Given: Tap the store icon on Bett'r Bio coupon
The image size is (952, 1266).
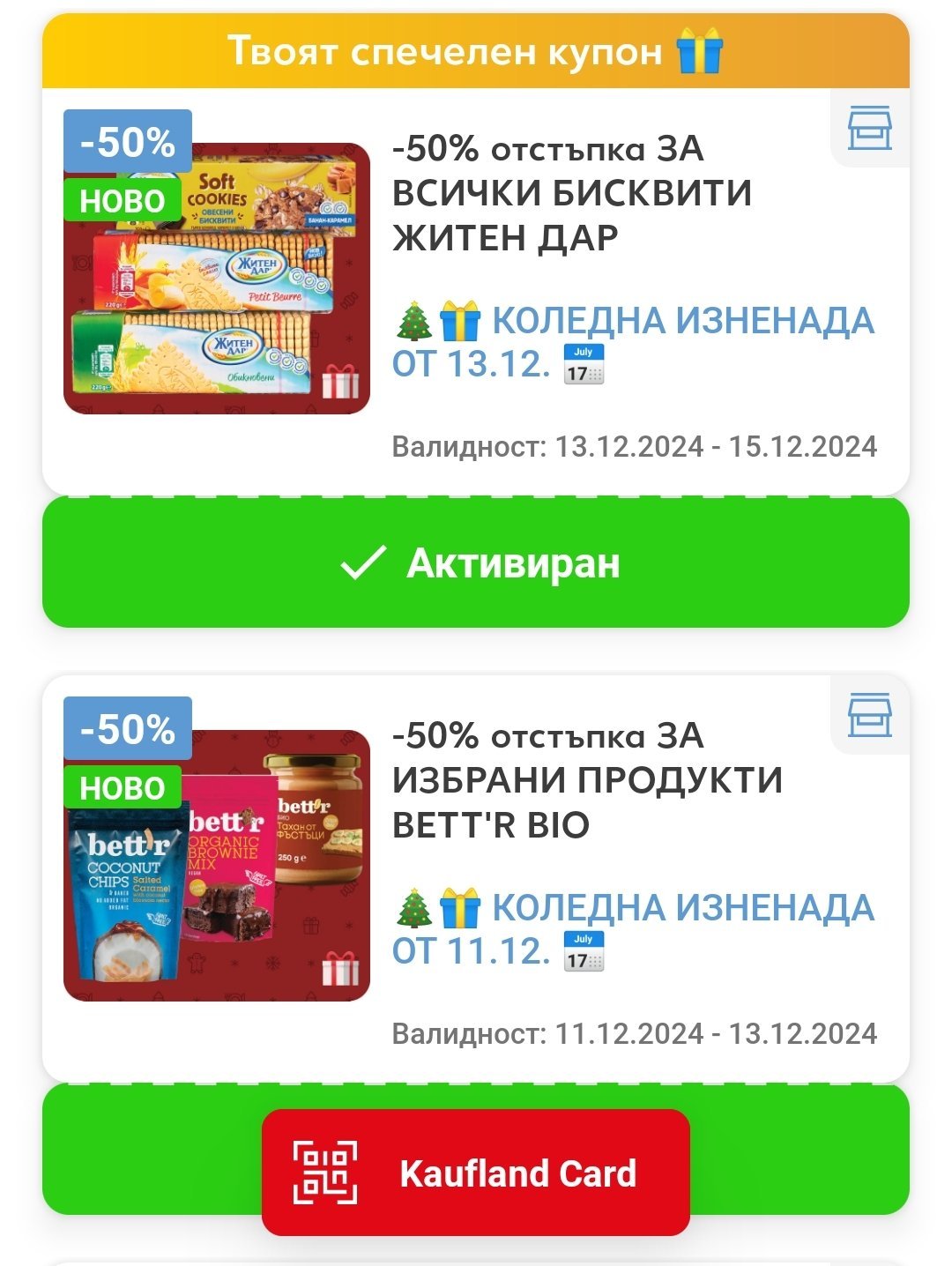Looking at the screenshot, I should (x=869, y=715).
